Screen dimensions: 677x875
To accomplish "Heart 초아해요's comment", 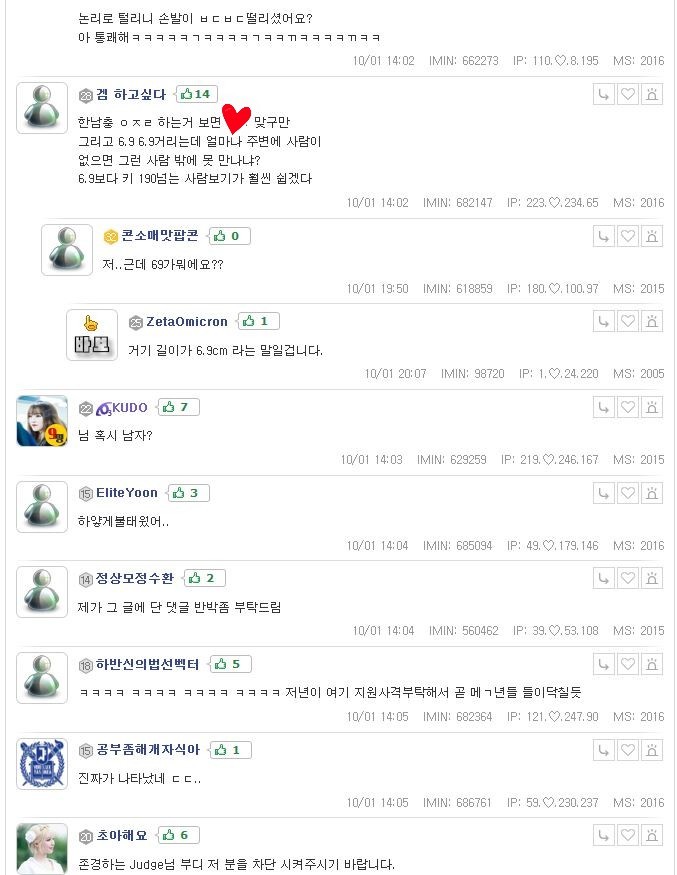I will click(627, 835).
